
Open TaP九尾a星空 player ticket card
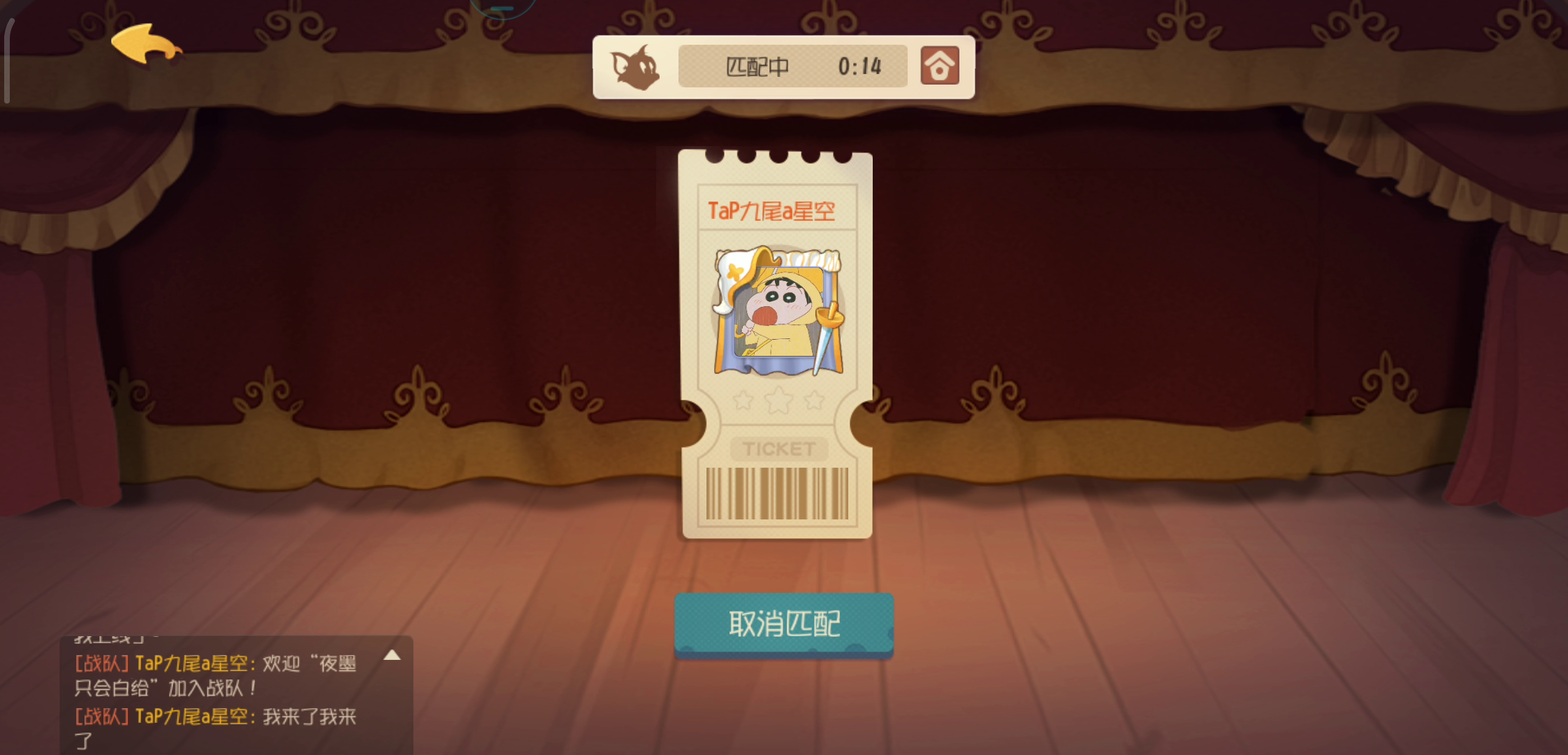coord(777,343)
